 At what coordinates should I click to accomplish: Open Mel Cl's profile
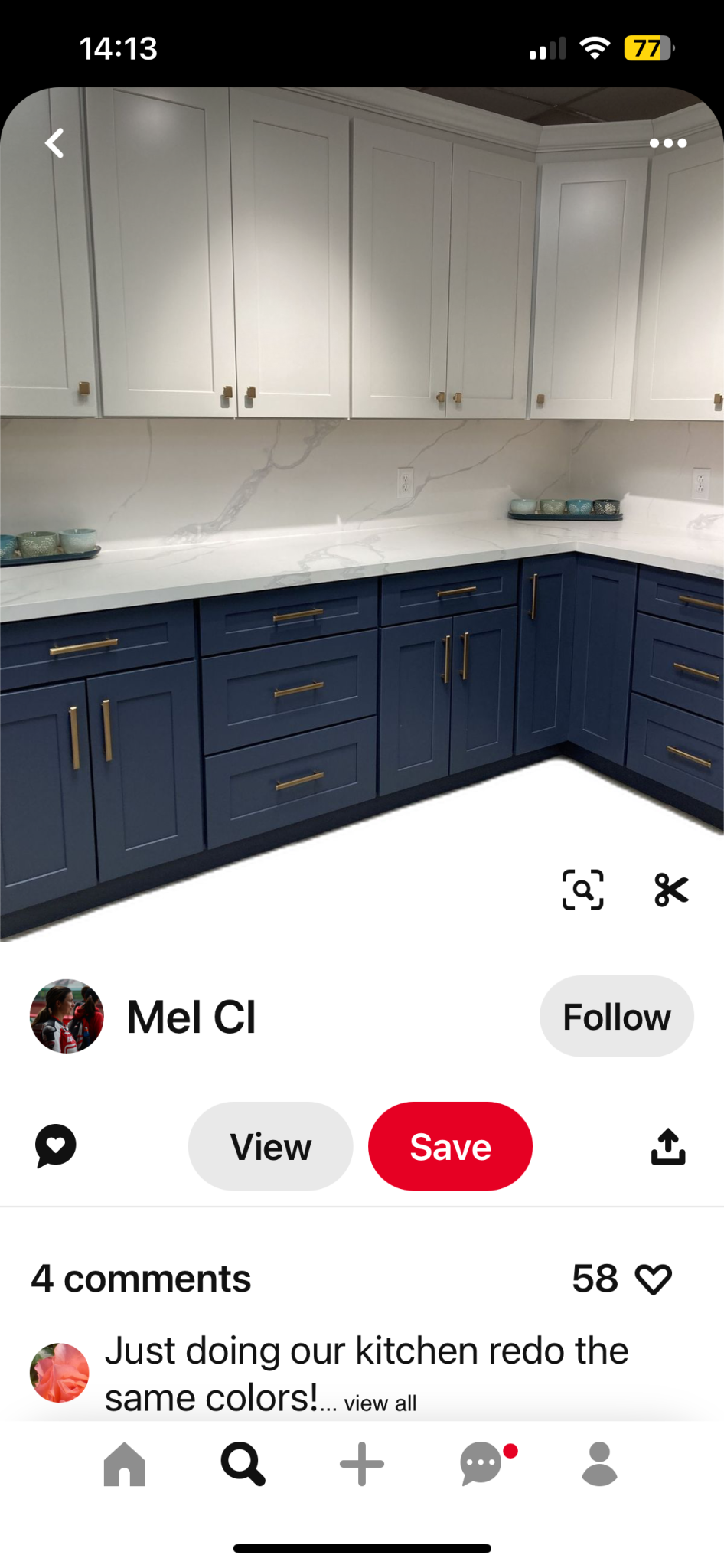pos(191,1017)
